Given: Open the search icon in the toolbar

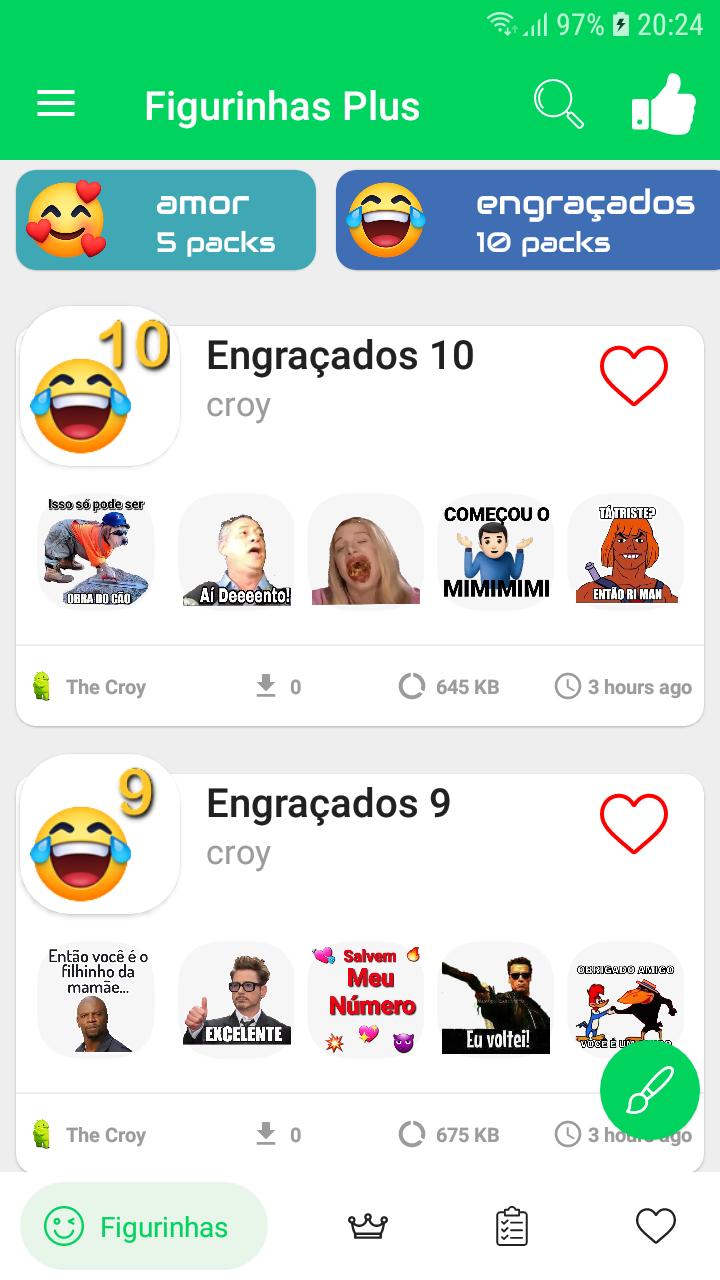Looking at the screenshot, I should (558, 104).
